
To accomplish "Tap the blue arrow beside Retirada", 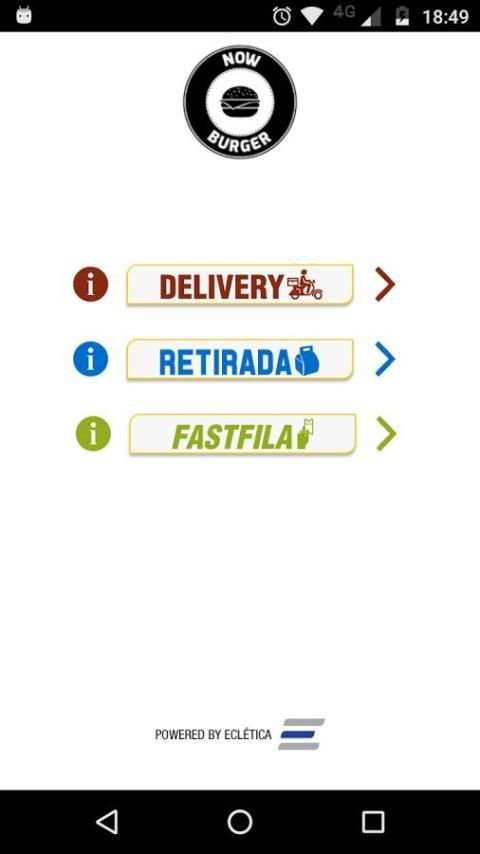I will tap(385, 359).
